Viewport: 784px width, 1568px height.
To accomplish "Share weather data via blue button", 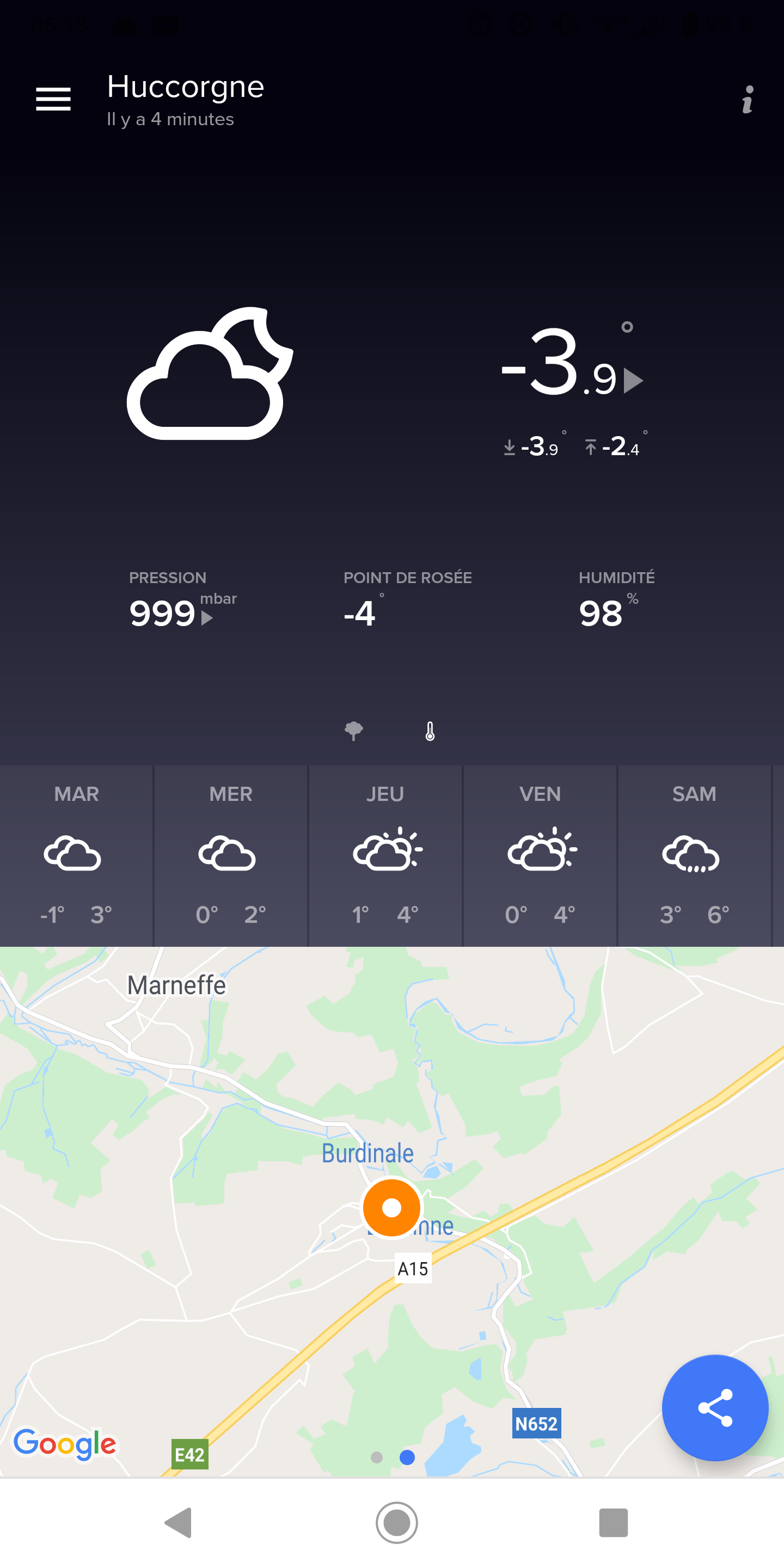I will click(x=715, y=1407).
